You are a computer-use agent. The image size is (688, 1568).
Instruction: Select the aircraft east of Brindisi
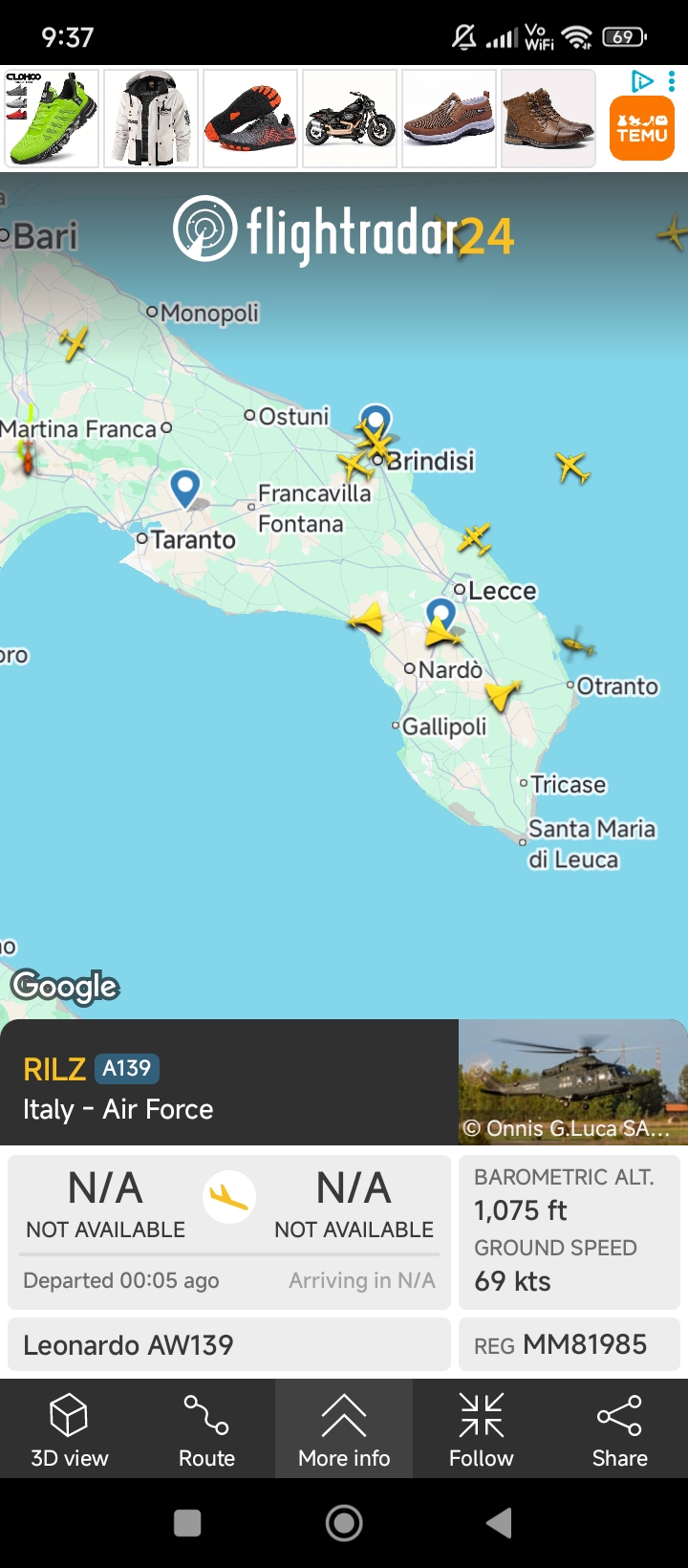pos(572,467)
